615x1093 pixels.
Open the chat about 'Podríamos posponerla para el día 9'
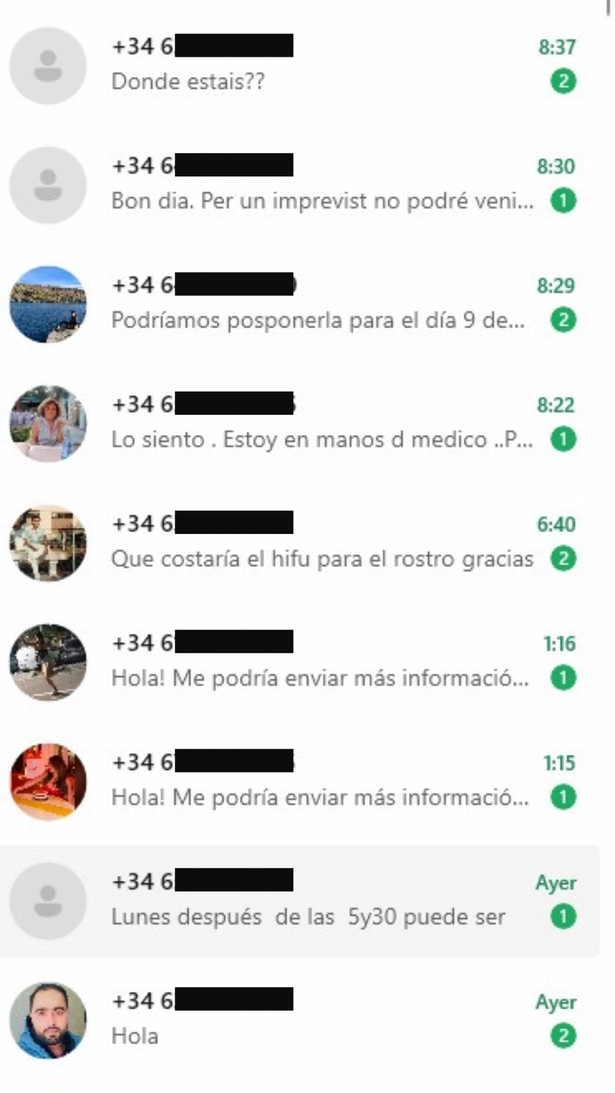point(300,303)
